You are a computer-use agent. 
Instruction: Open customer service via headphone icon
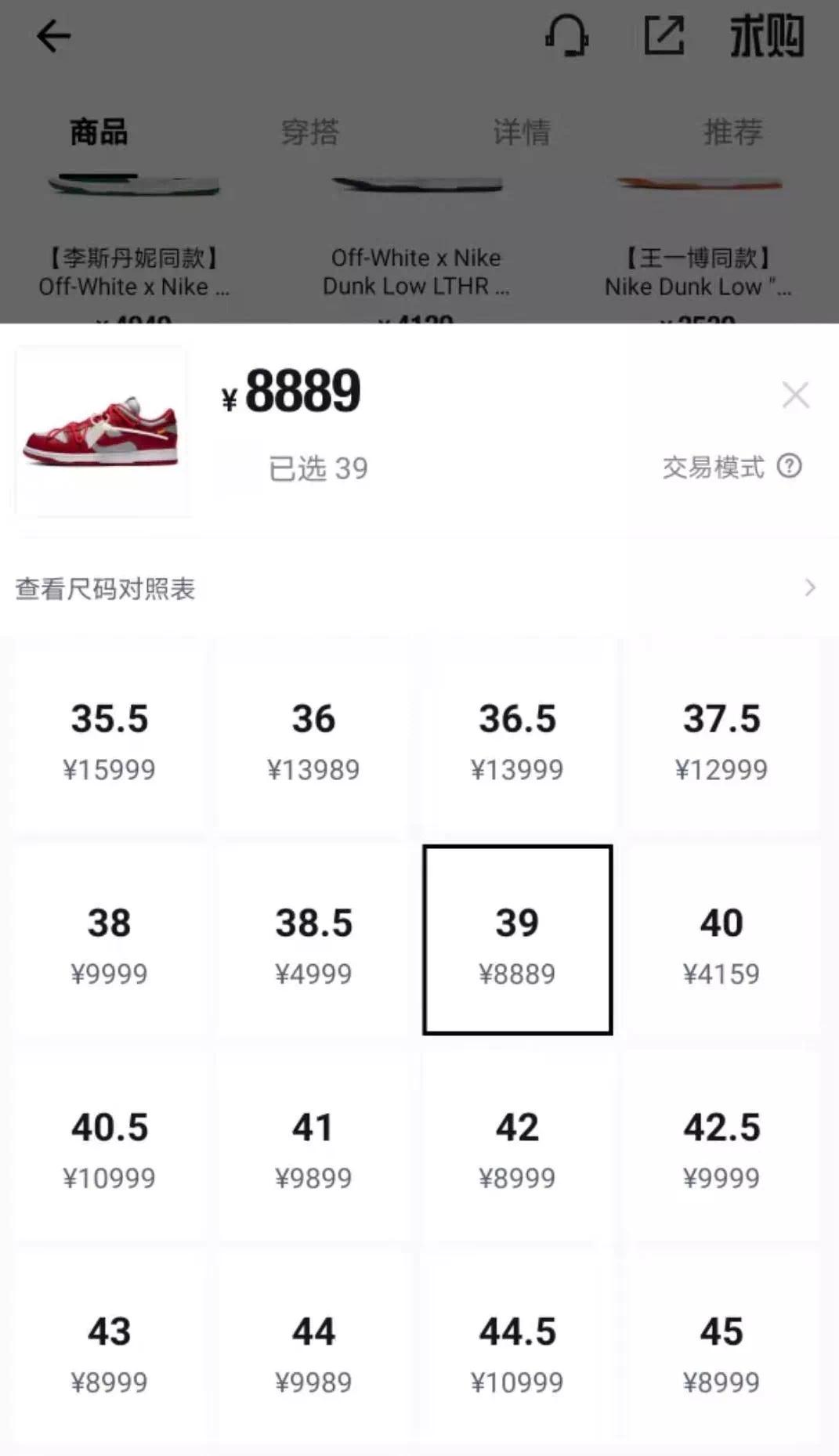click(x=568, y=36)
